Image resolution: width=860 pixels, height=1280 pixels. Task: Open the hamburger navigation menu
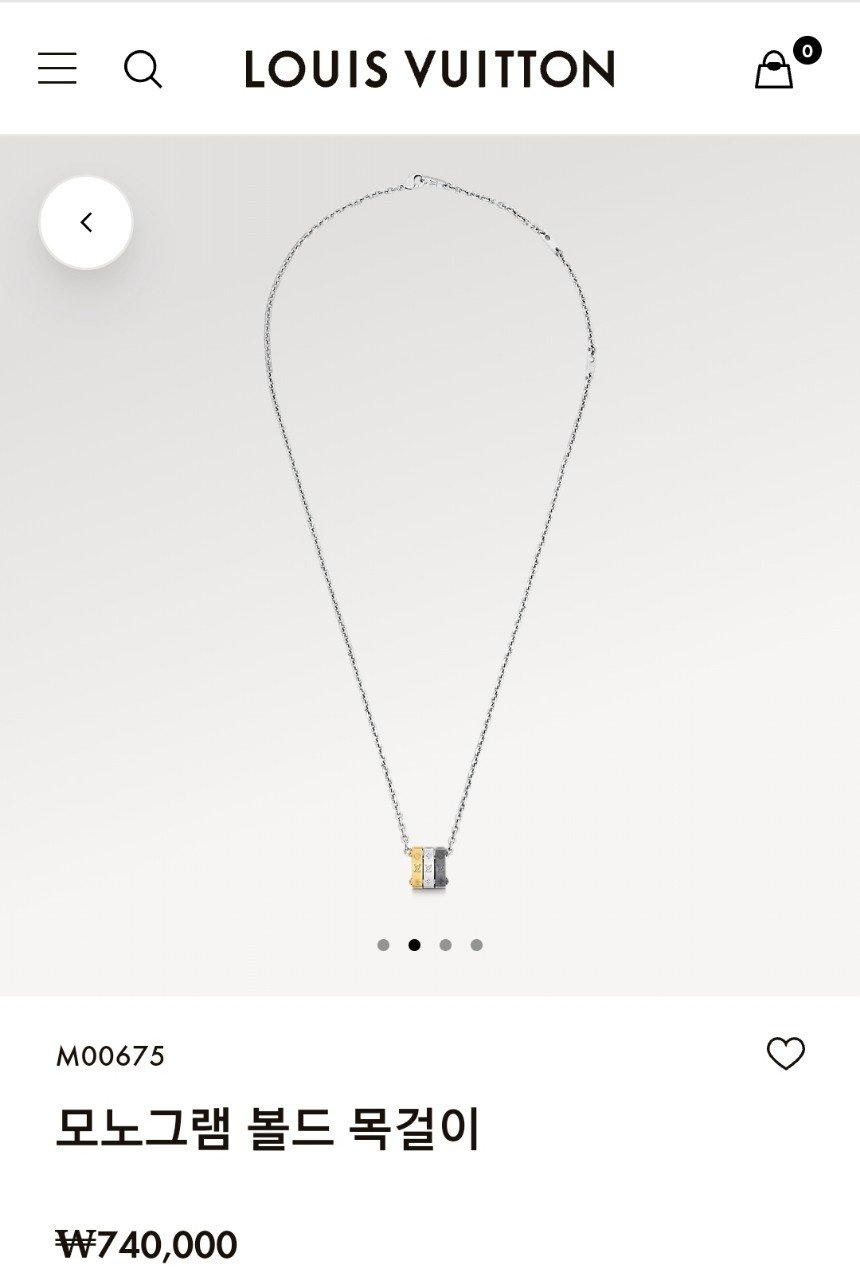click(x=59, y=70)
